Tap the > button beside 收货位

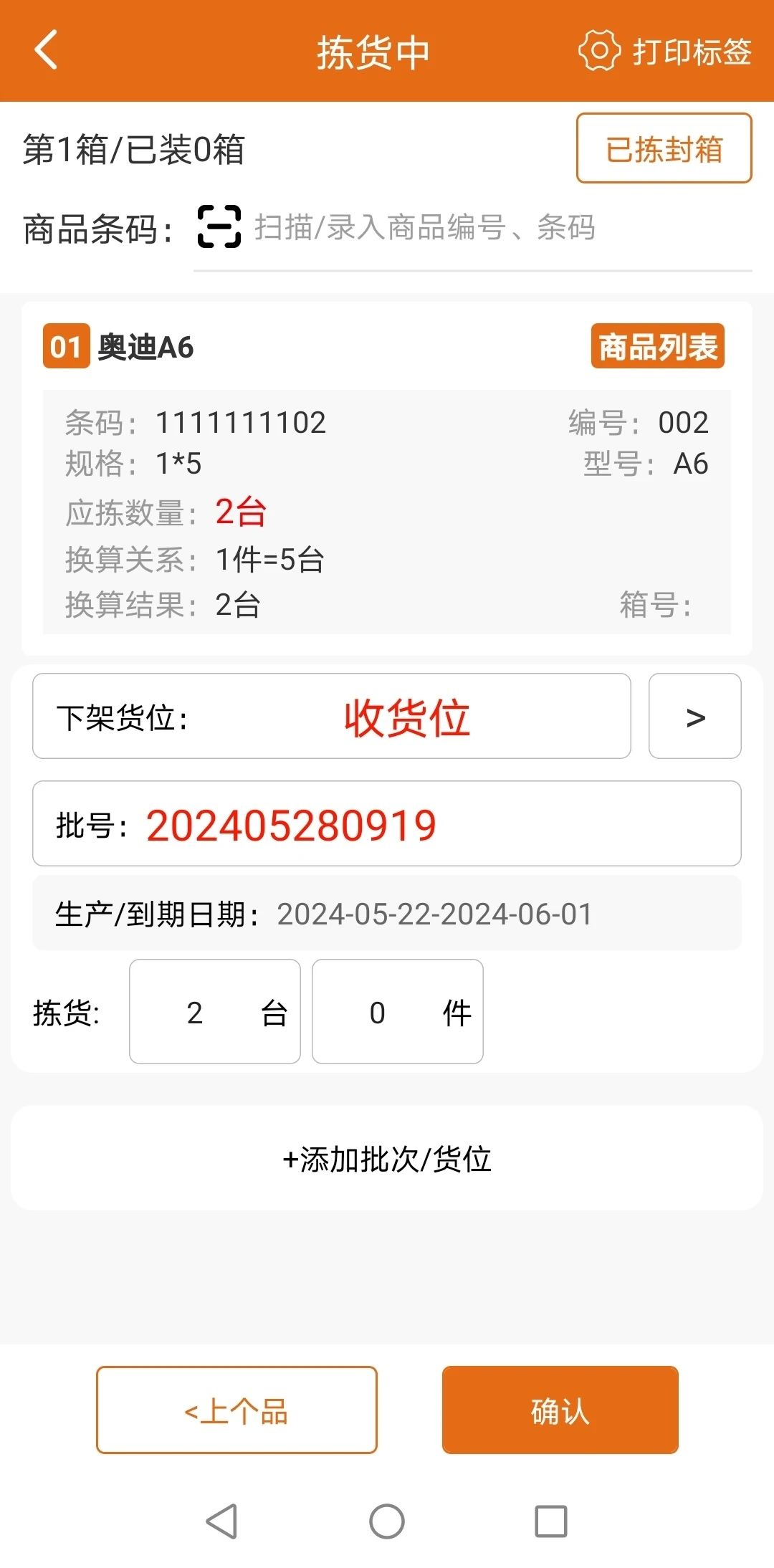[x=695, y=716]
